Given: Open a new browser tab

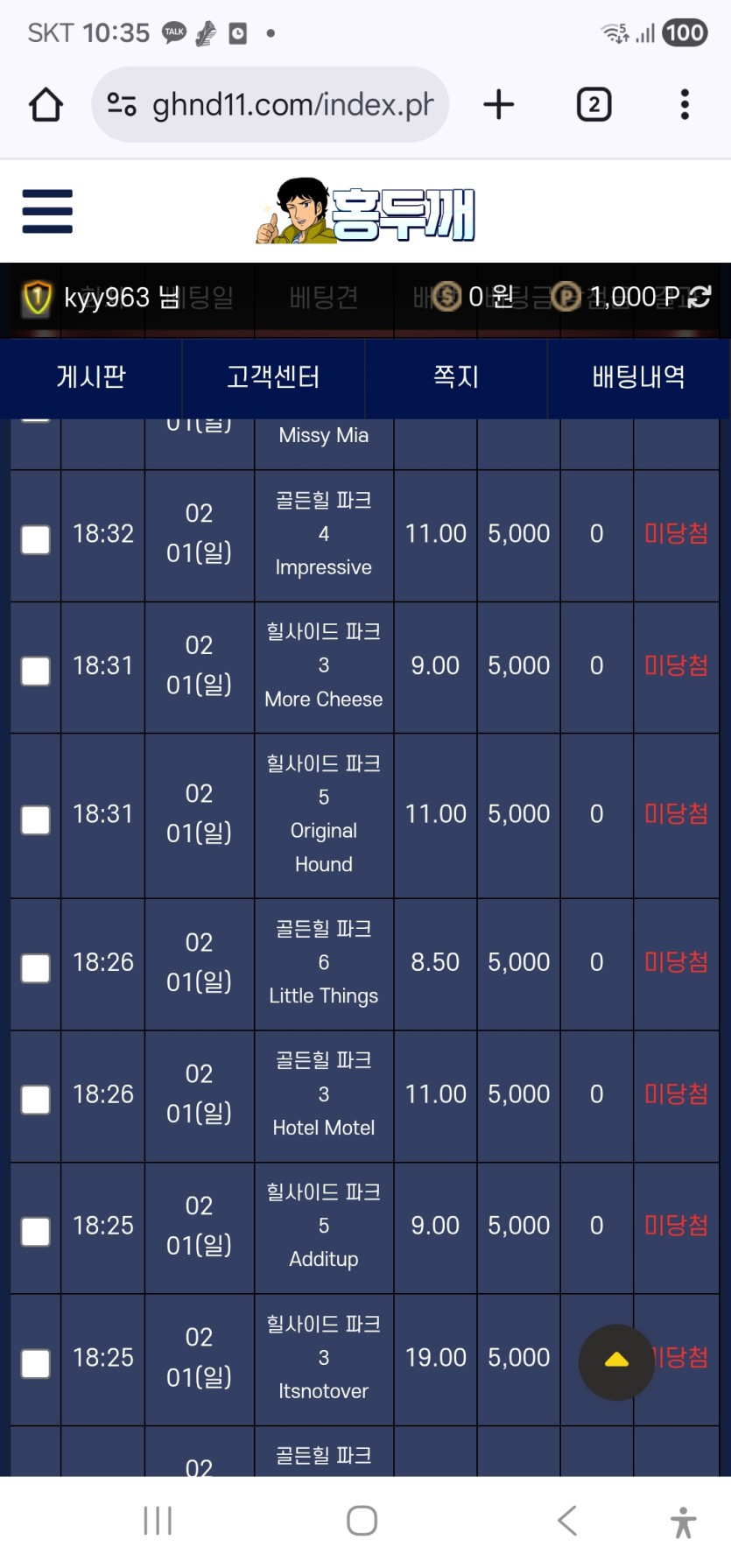Looking at the screenshot, I should tap(498, 105).
